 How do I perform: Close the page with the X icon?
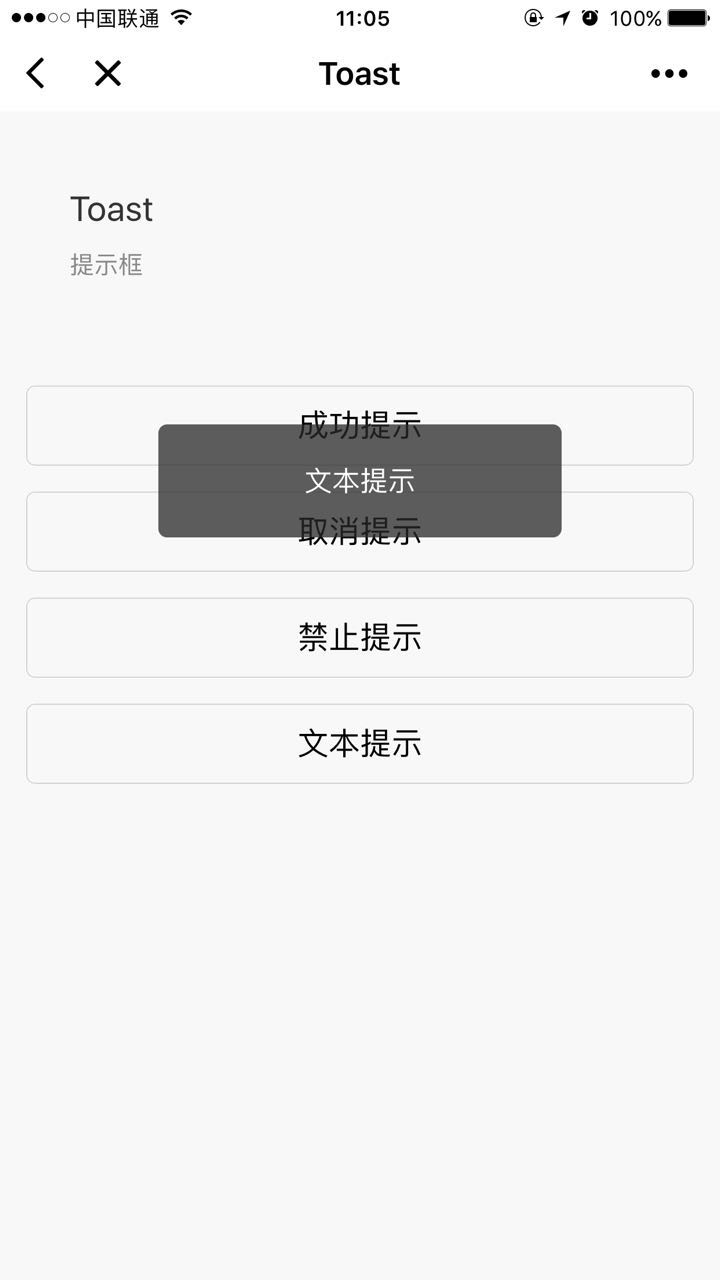coord(108,73)
